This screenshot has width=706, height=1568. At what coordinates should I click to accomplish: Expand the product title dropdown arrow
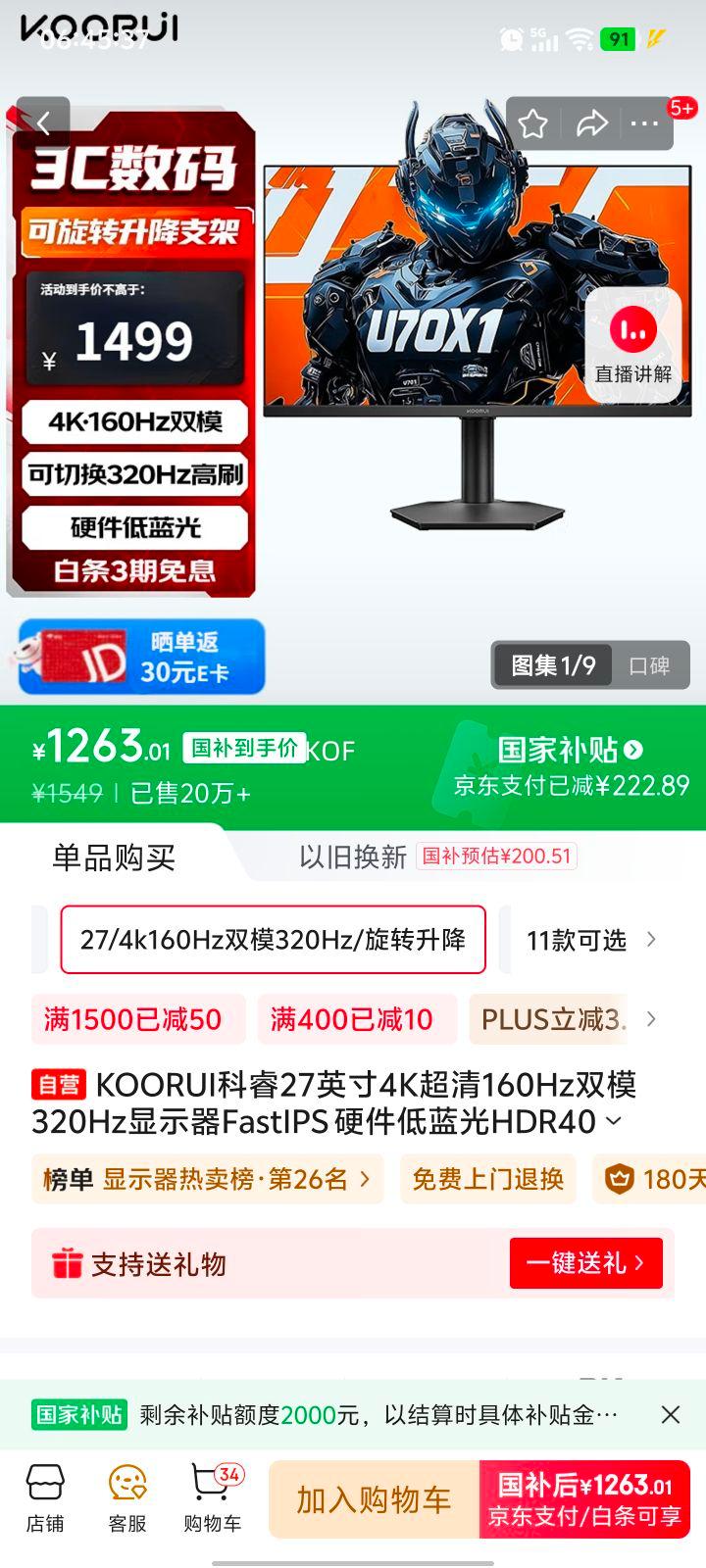(615, 1121)
